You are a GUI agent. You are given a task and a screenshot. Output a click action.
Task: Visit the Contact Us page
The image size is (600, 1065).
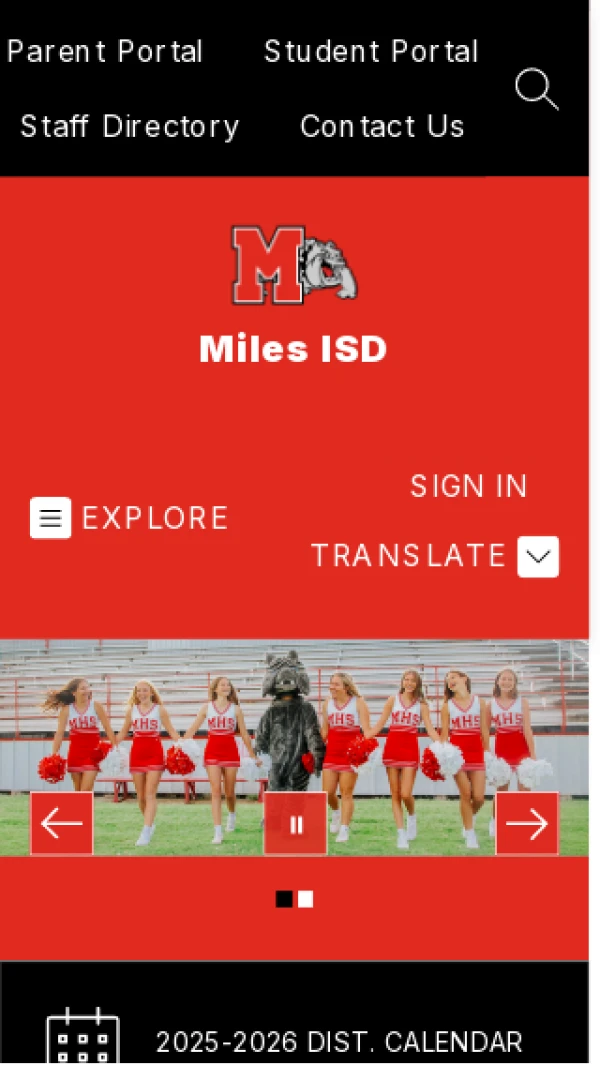pyautogui.click(x=382, y=126)
